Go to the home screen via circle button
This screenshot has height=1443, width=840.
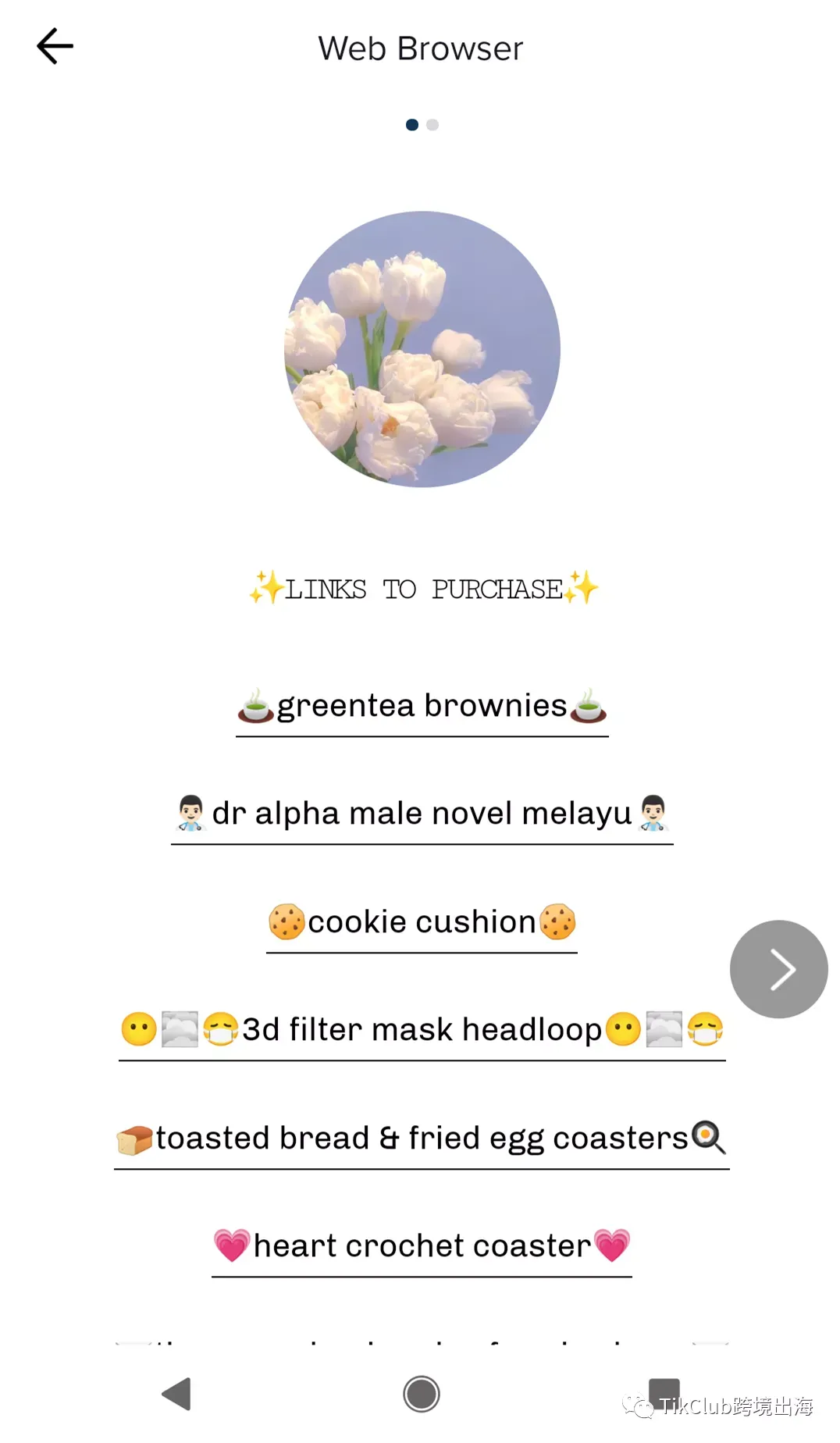click(422, 1394)
